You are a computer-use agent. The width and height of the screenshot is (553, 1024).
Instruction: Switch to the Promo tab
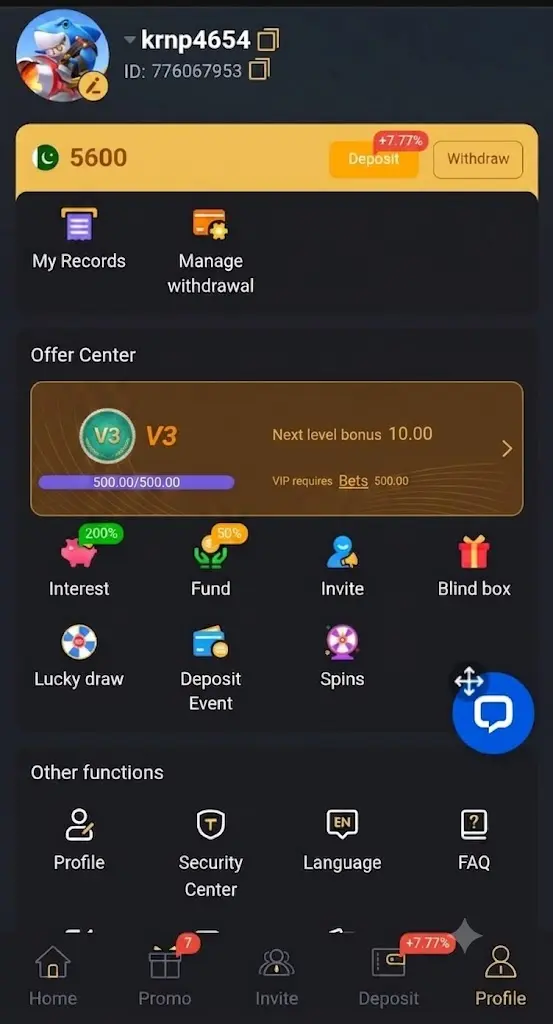[165, 976]
